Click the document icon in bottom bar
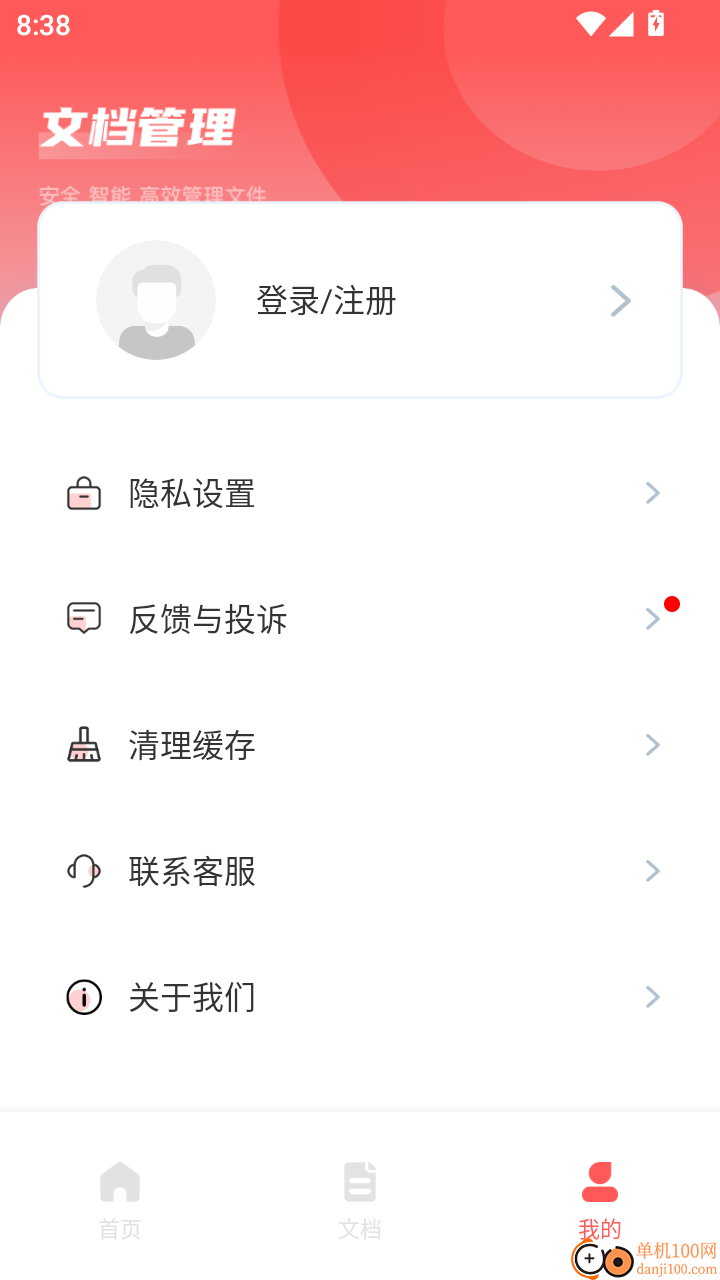Screen dimensions: 720x1280 click(x=360, y=1182)
